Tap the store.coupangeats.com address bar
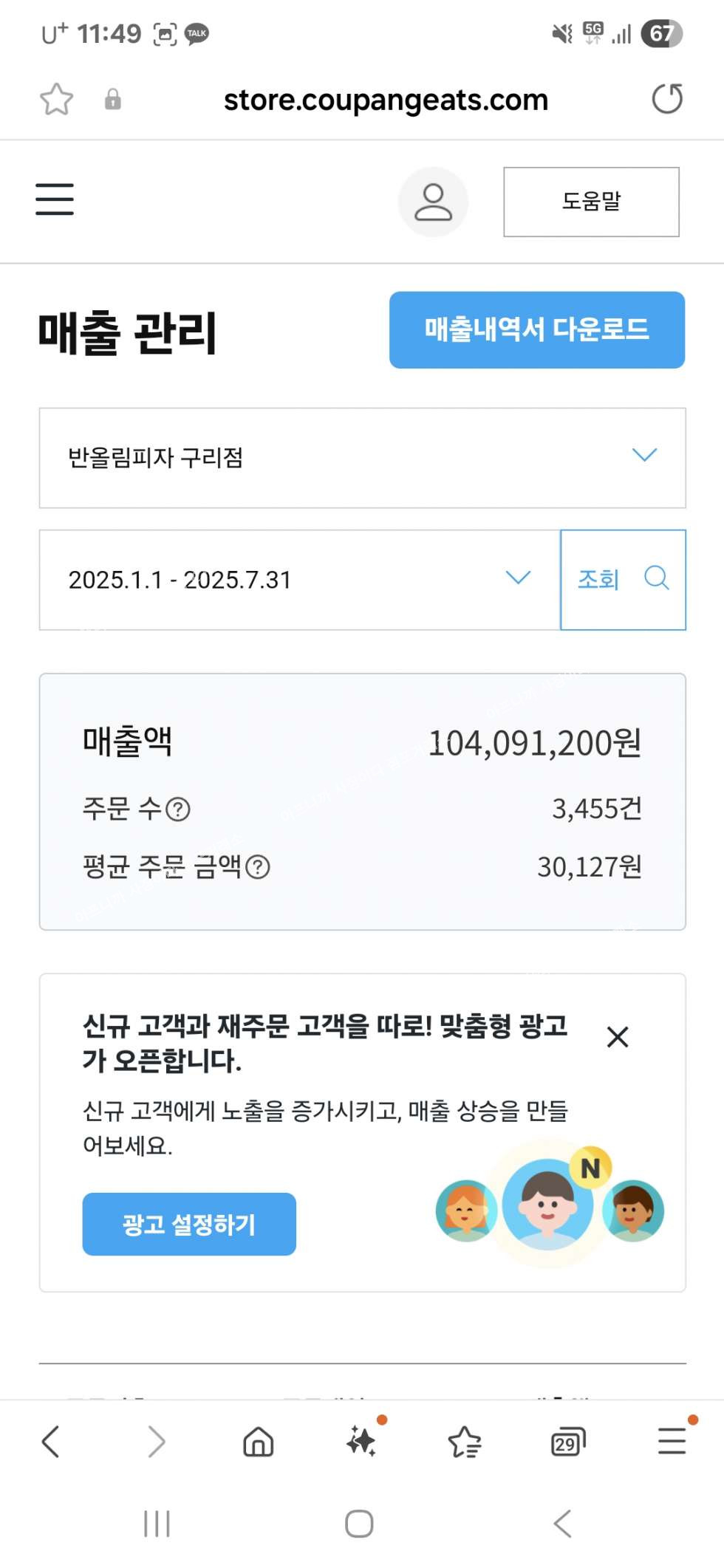This screenshot has height=1568, width=724. [386, 100]
